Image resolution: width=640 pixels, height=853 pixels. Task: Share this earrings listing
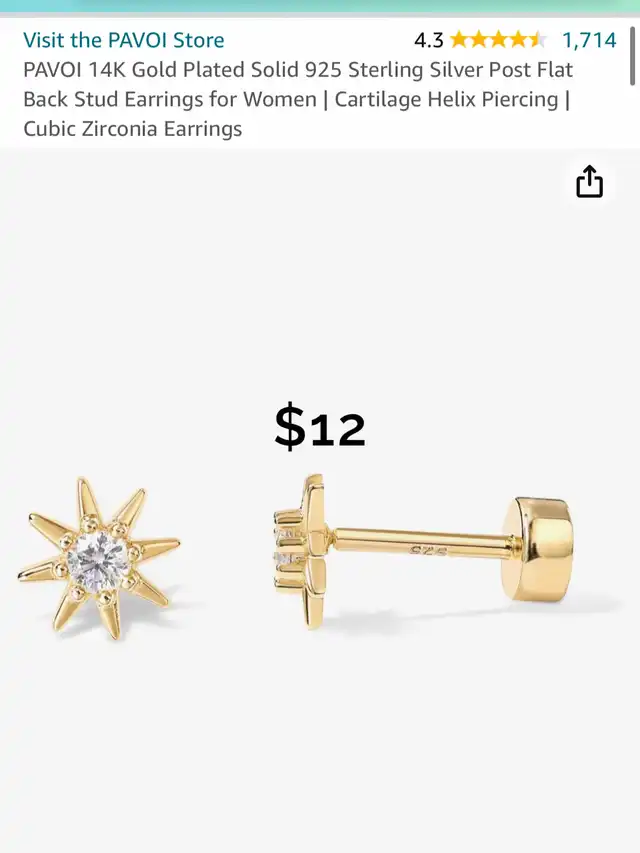[x=589, y=182]
